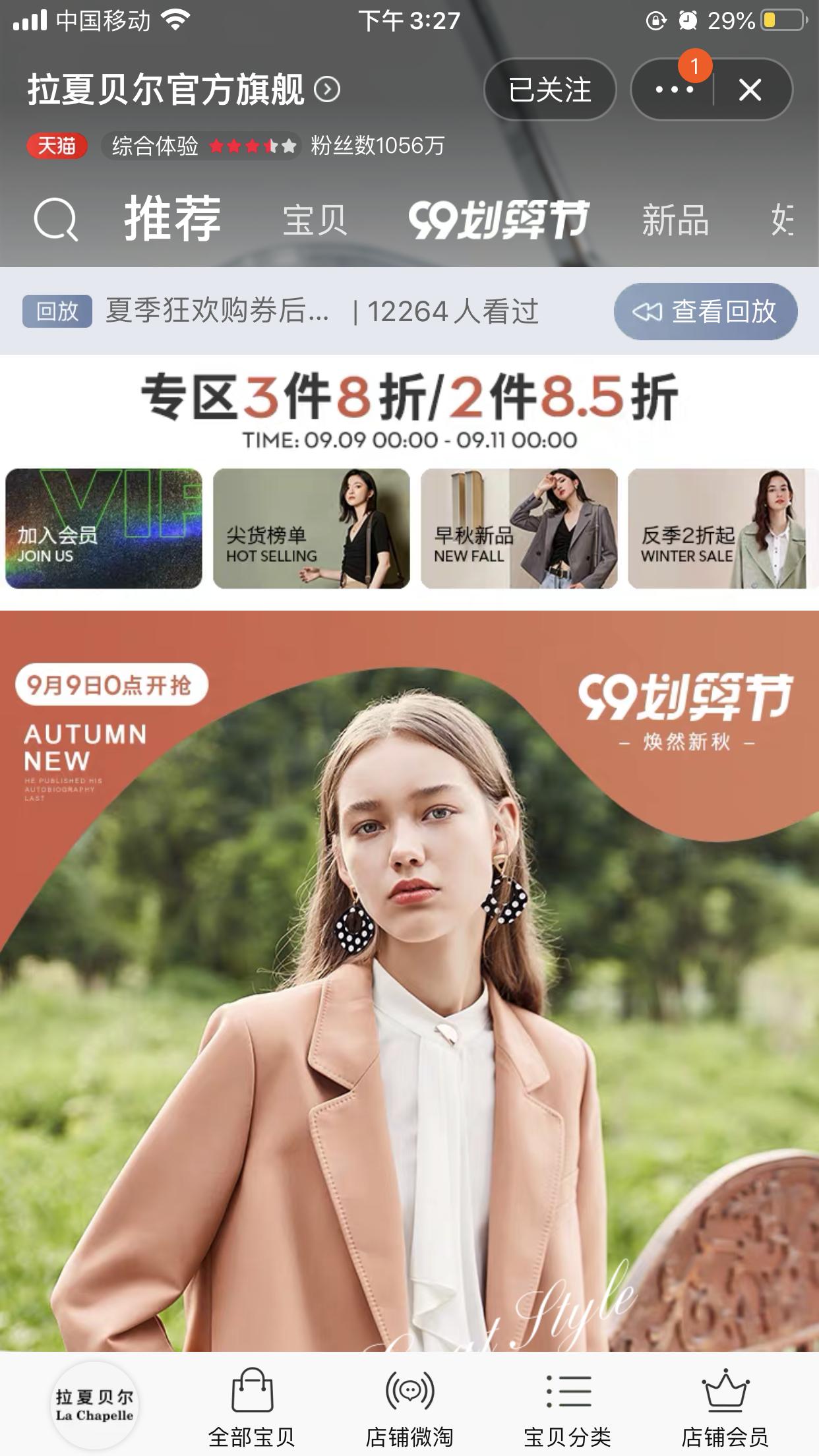The image size is (819, 1456).
Task: Open the more options ellipsis menu
Action: (x=674, y=90)
